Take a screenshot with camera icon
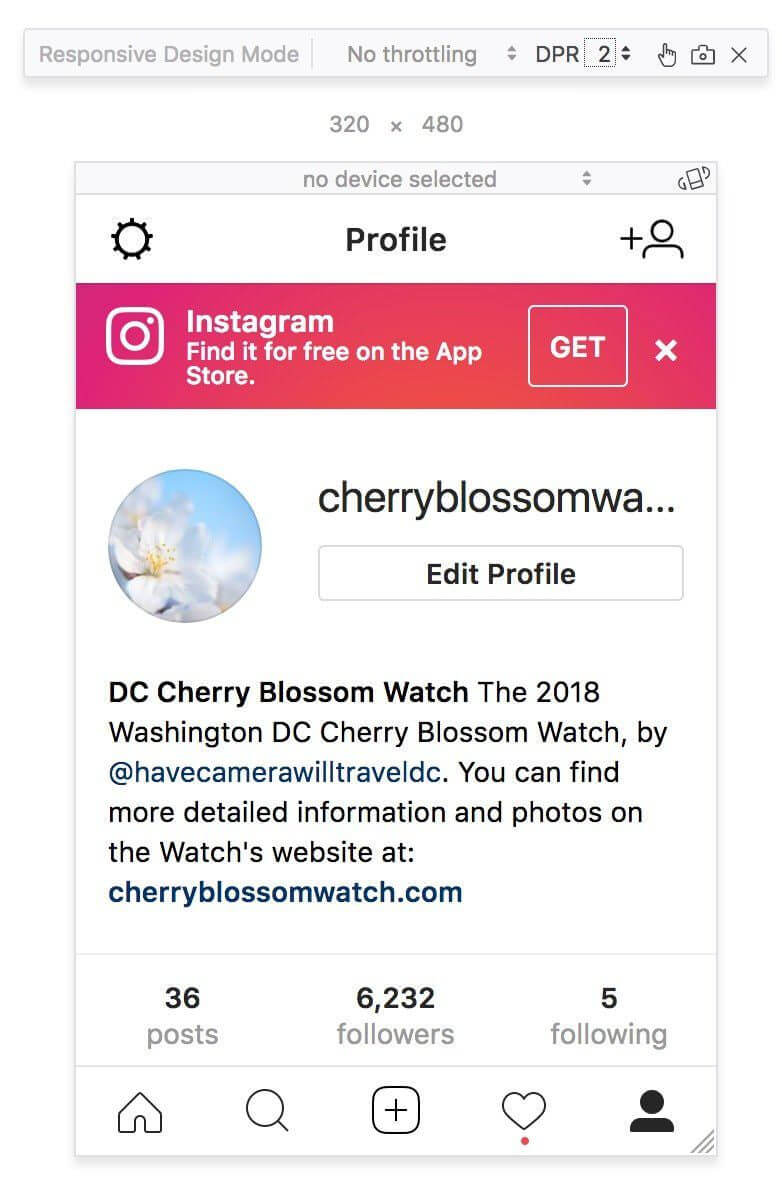782x1202 pixels. point(703,55)
